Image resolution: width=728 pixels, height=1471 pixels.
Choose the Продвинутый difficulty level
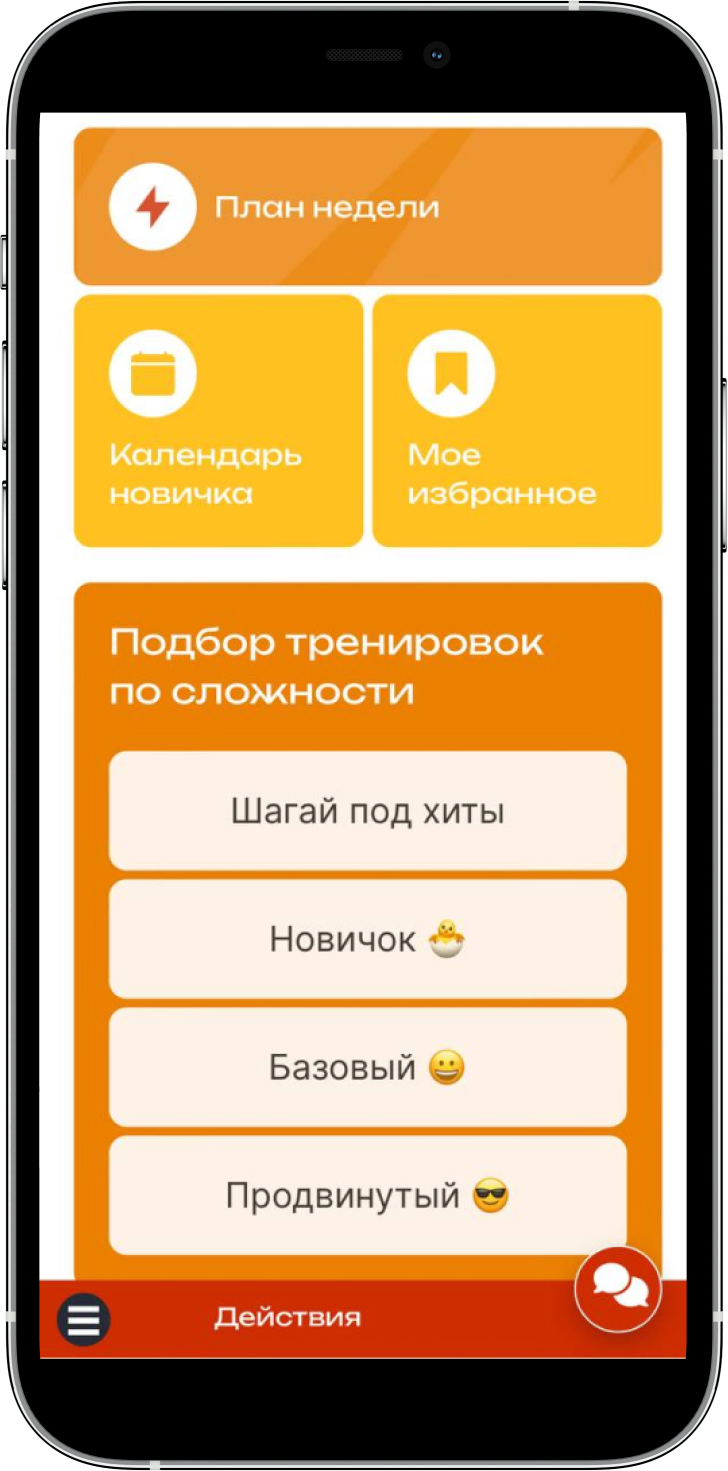coord(367,1195)
